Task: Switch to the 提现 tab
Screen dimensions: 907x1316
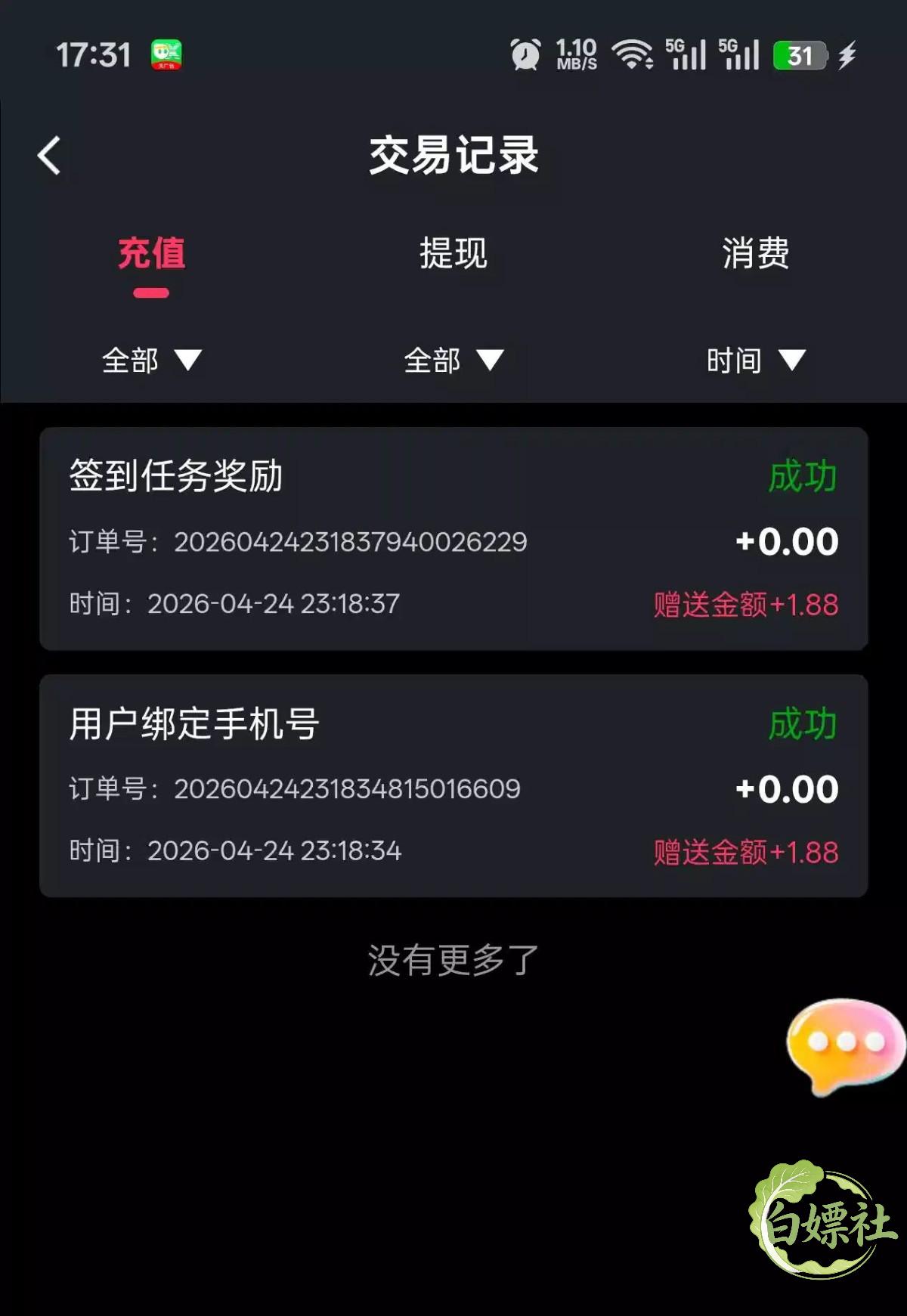Action: pyautogui.click(x=453, y=253)
